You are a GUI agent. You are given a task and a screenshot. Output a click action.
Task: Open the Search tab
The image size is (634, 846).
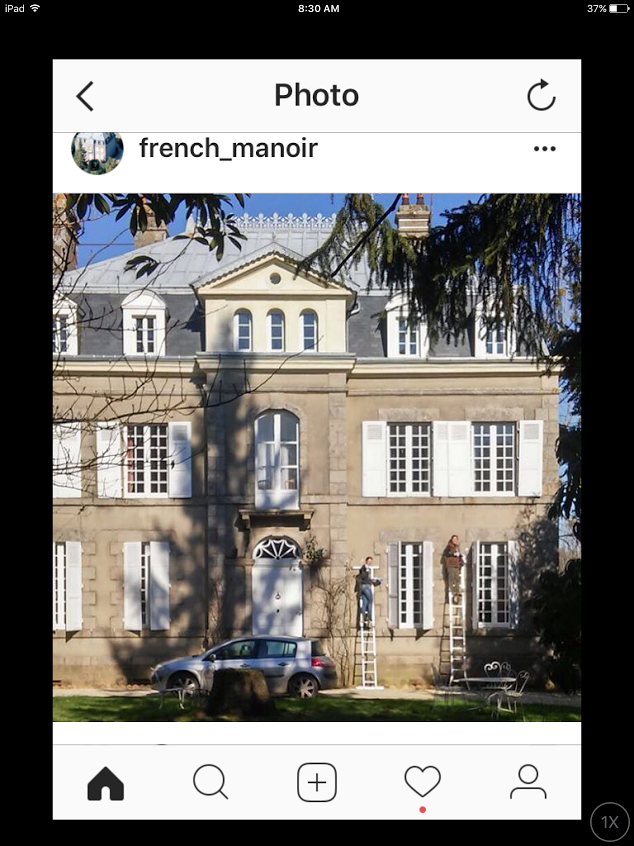210,782
